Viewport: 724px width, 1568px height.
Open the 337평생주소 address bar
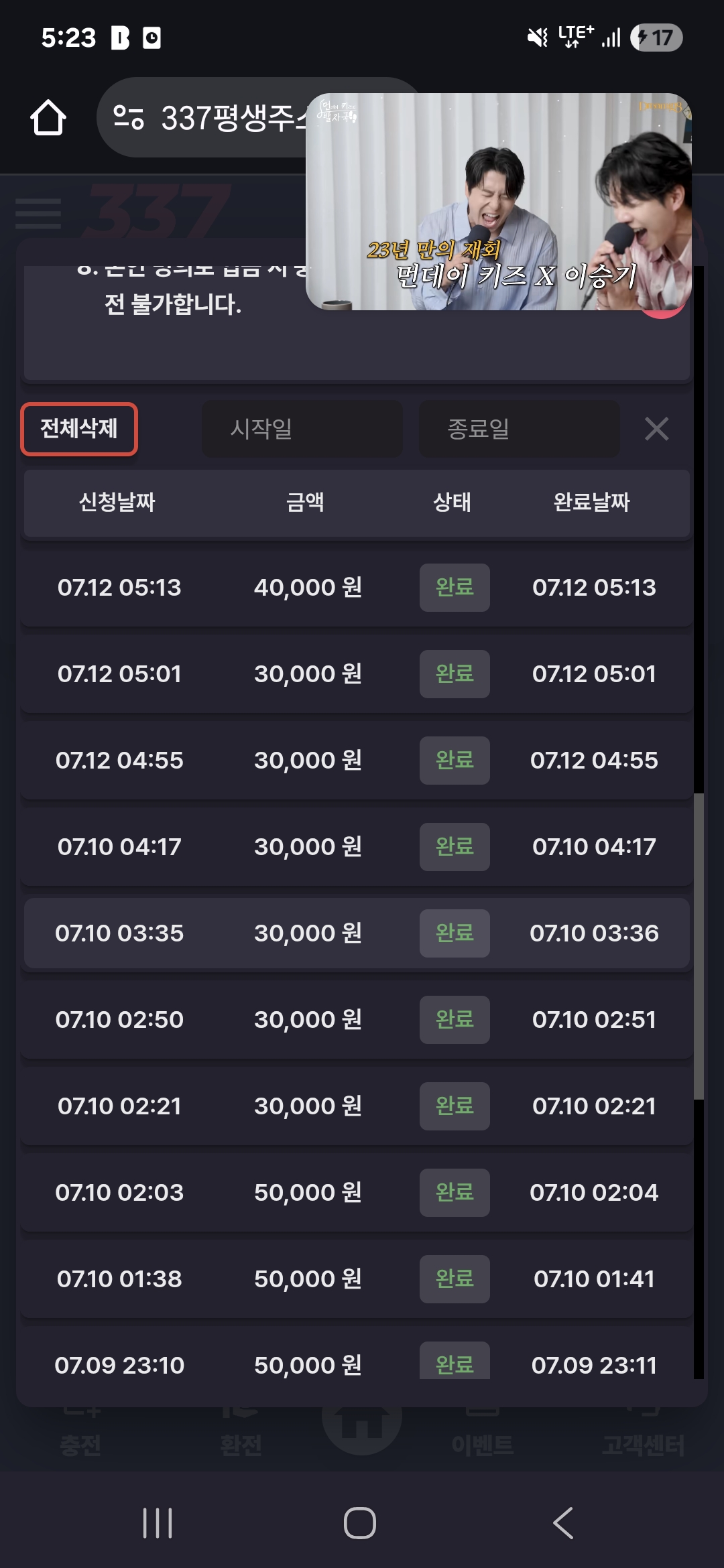point(201,118)
